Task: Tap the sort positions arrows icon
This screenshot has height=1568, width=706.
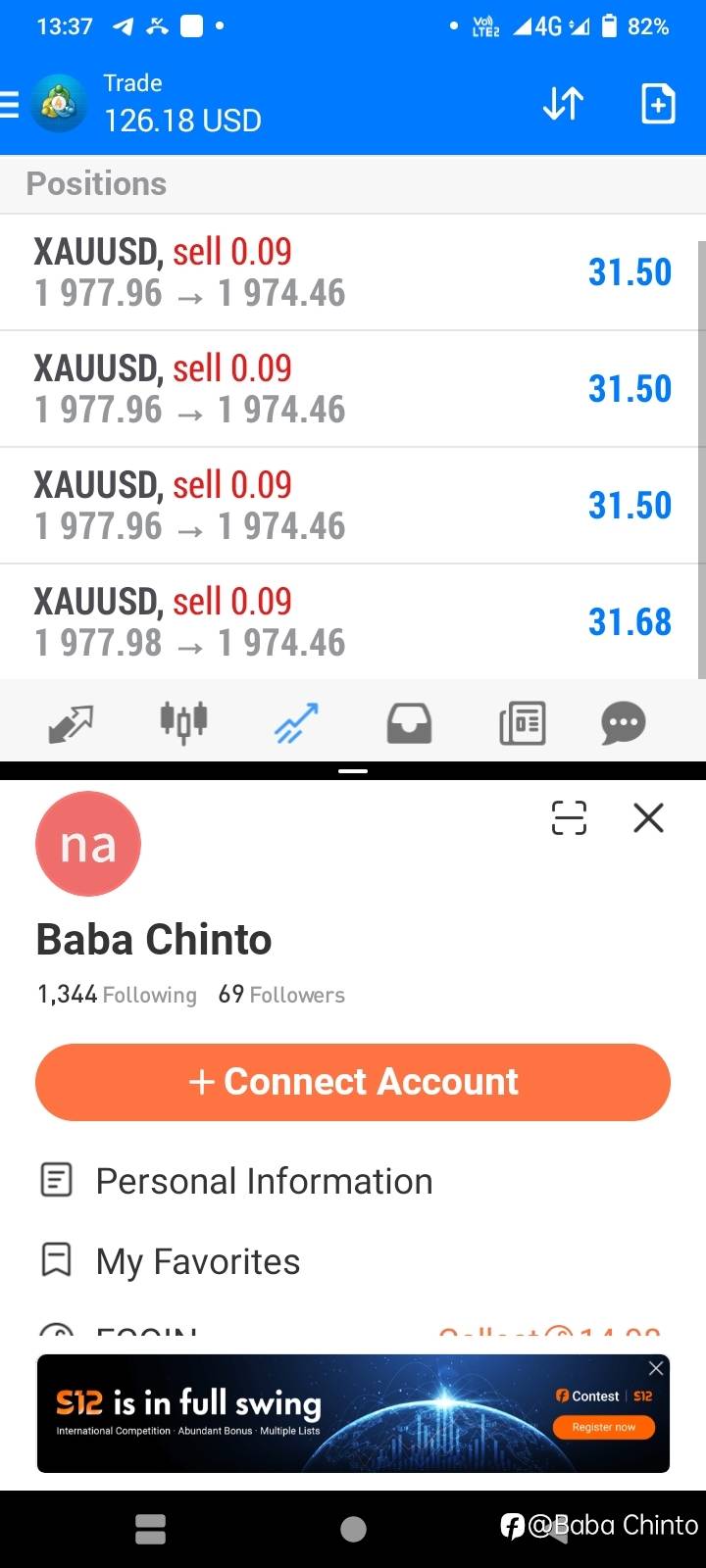Action: (563, 104)
